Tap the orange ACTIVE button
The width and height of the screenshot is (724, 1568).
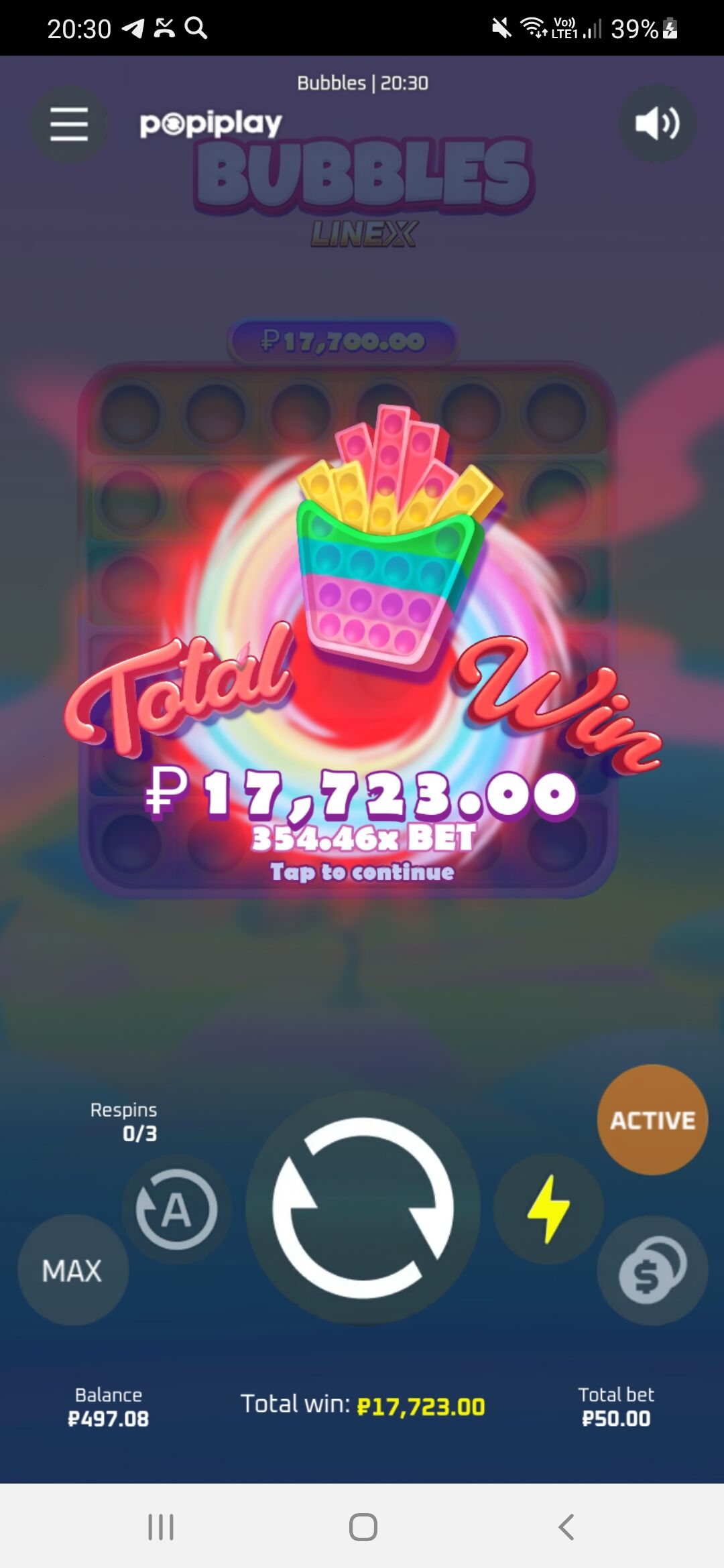pyautogui.click(x=652, y=1120)
